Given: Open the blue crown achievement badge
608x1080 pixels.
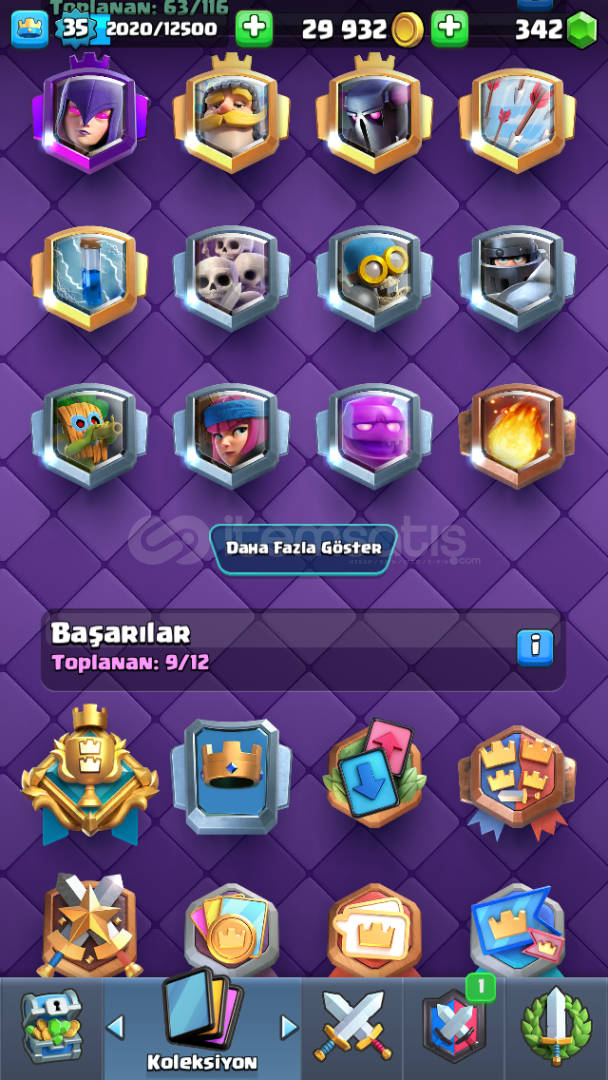Looking at the screenshot, I should pyautogui.click(x=231, y=776).
